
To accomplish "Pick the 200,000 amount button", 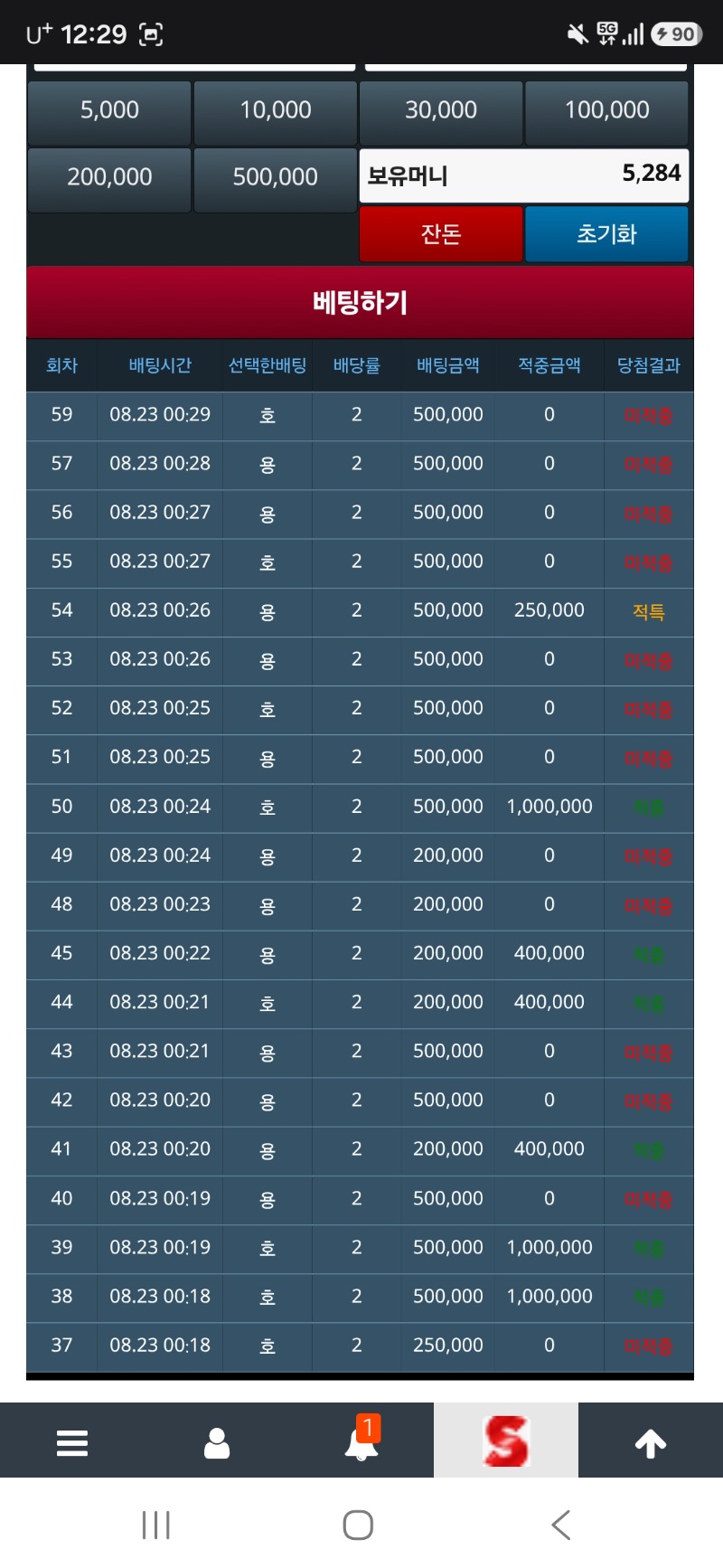I will click(109, 179).
